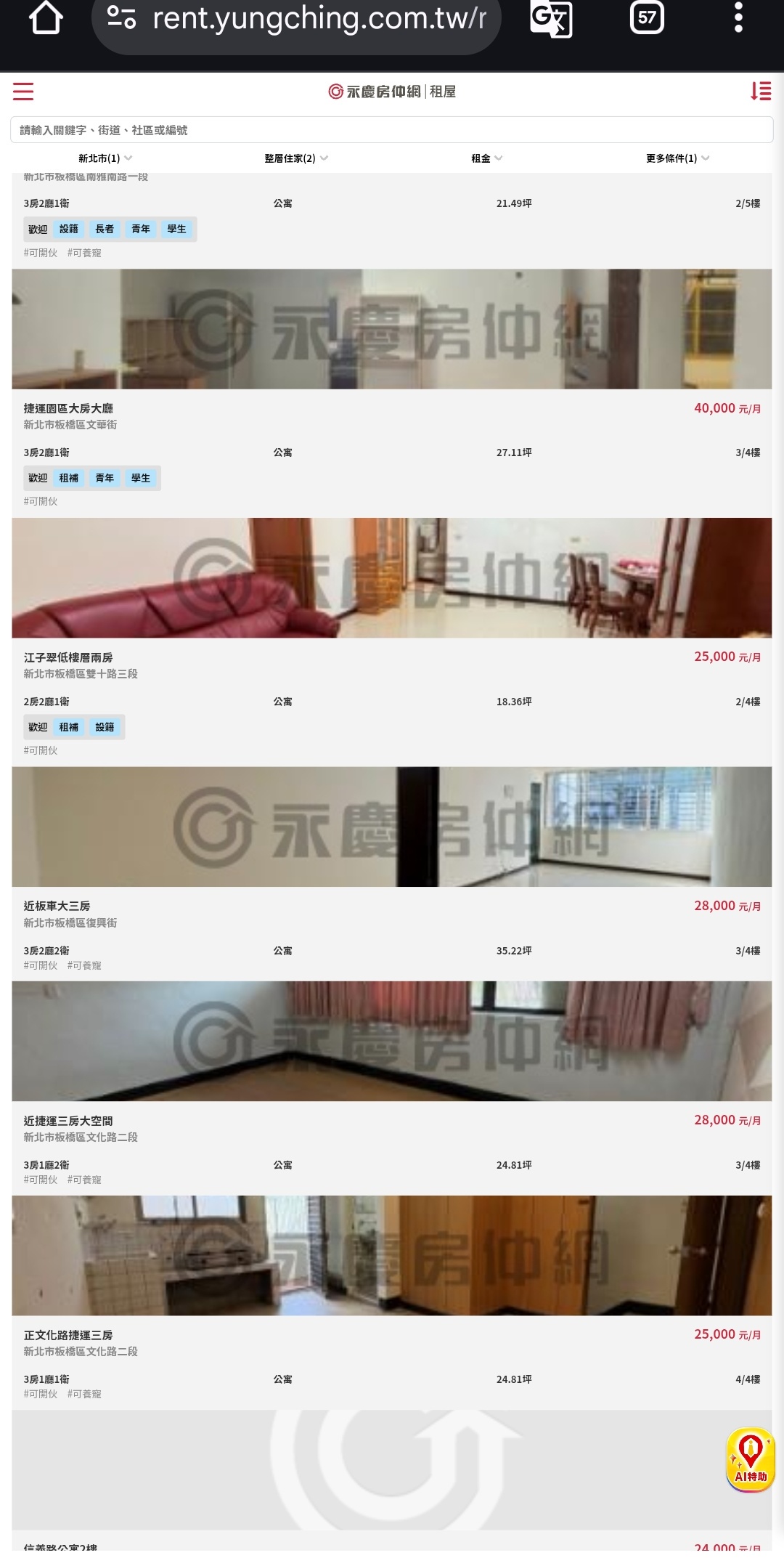
Task: Expand the 整層住家 type filter
Action: (x=295, y=158)
